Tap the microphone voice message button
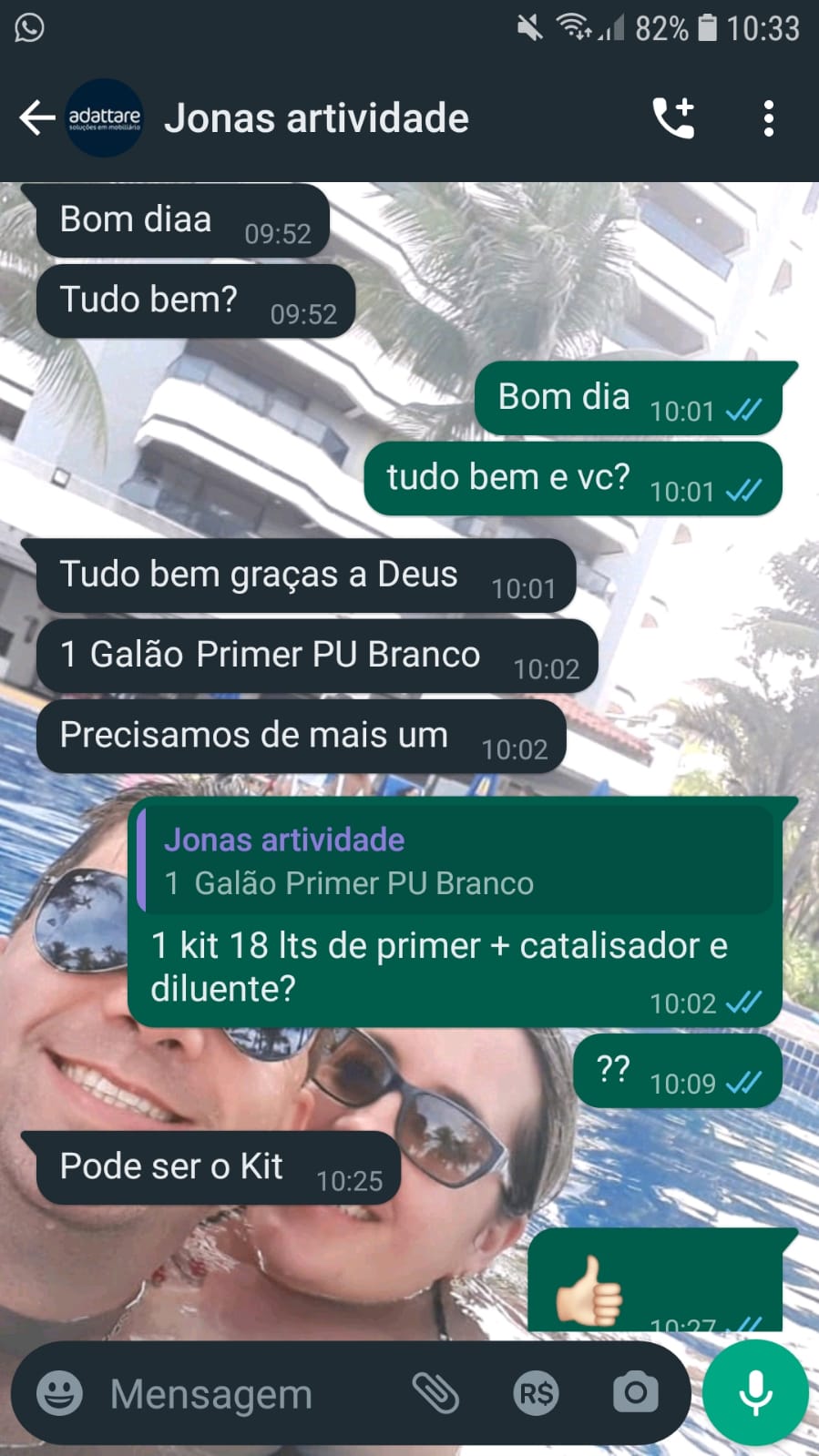The image size is (819, 1456). point(755,1393)
